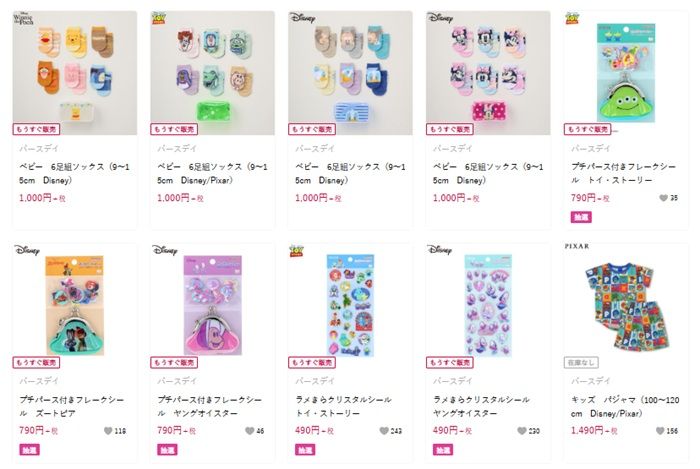Like the Kids pajama item

click(x=659, y=431)
